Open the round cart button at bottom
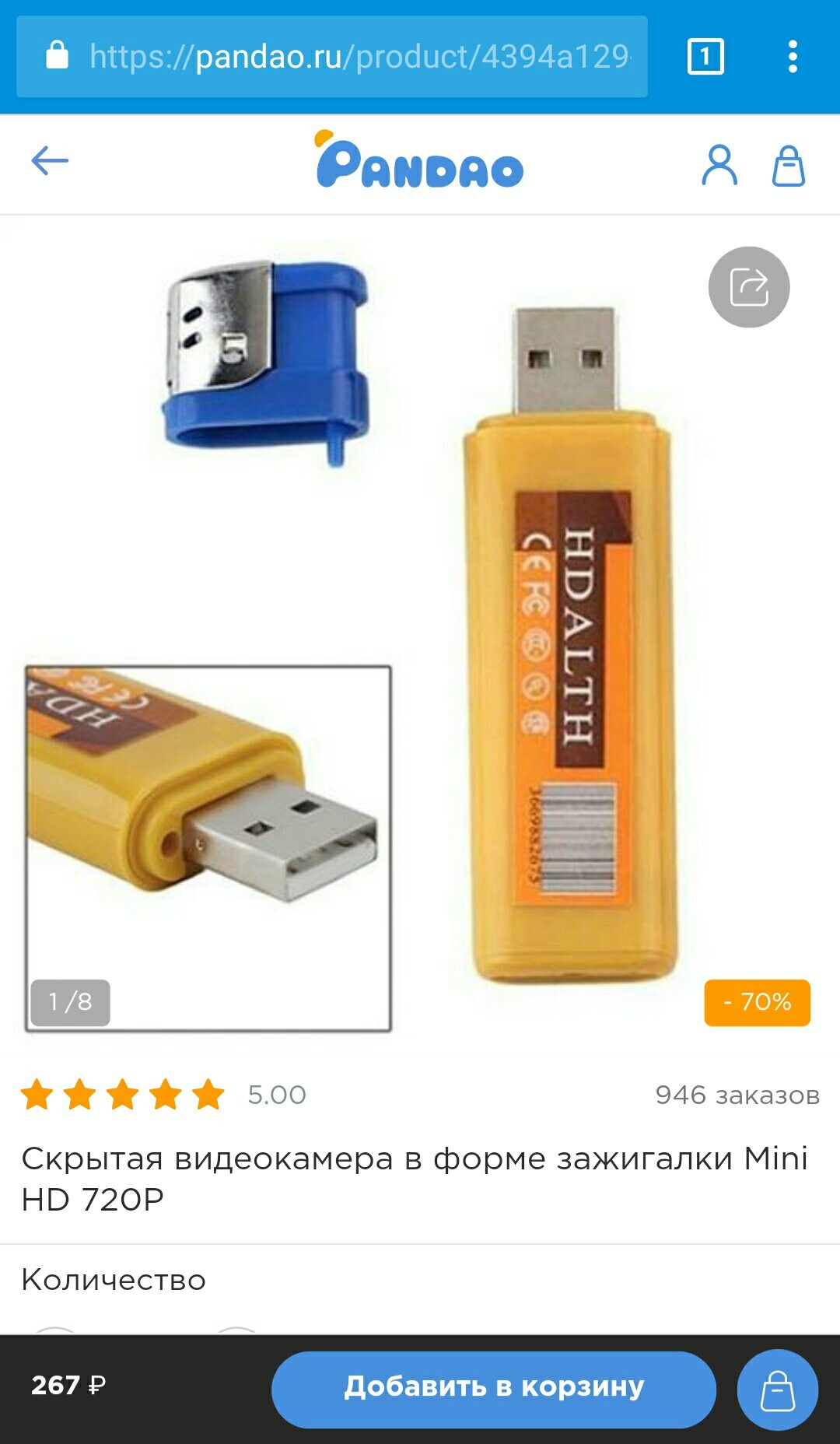This screenshot has width=840, height=1444. point(777,1390)
